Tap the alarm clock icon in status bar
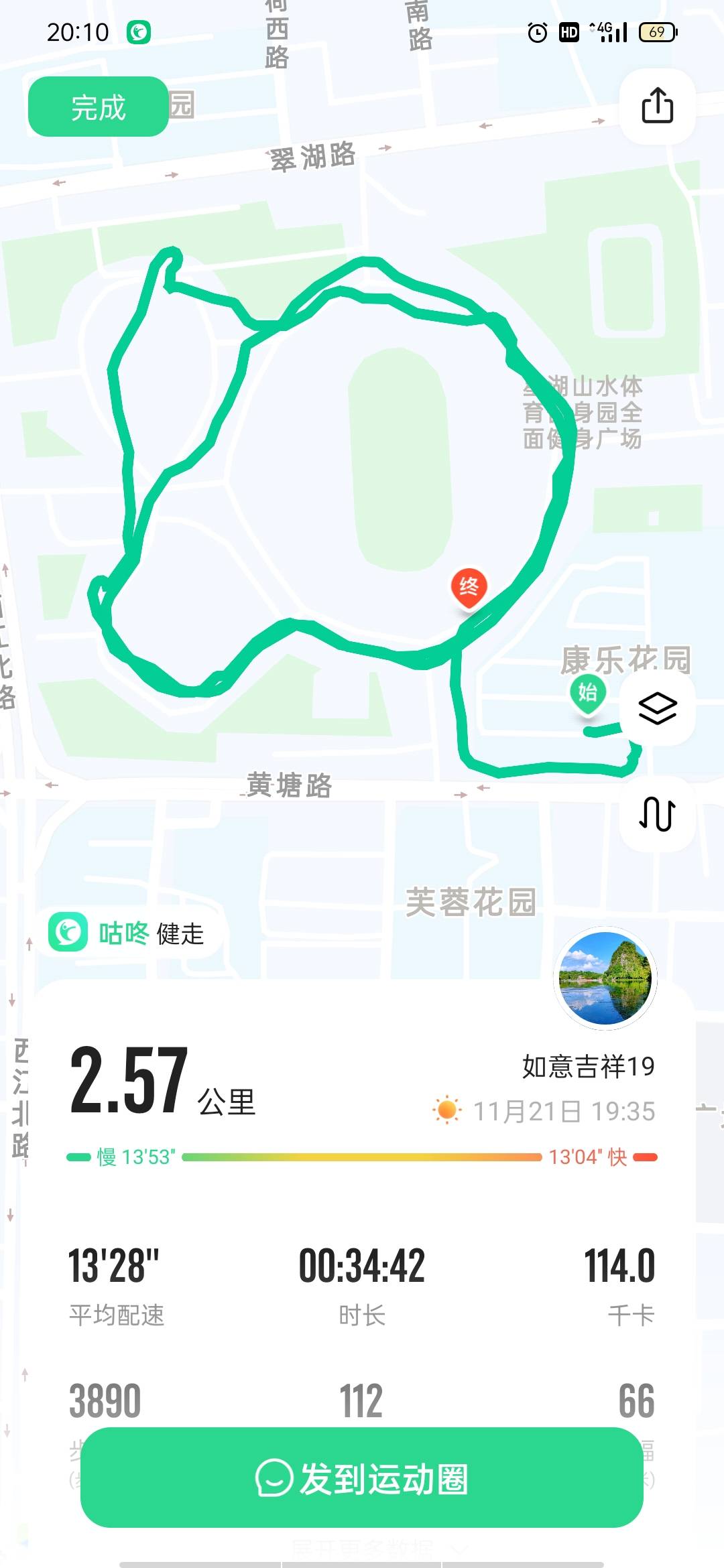 click(538, 31)
